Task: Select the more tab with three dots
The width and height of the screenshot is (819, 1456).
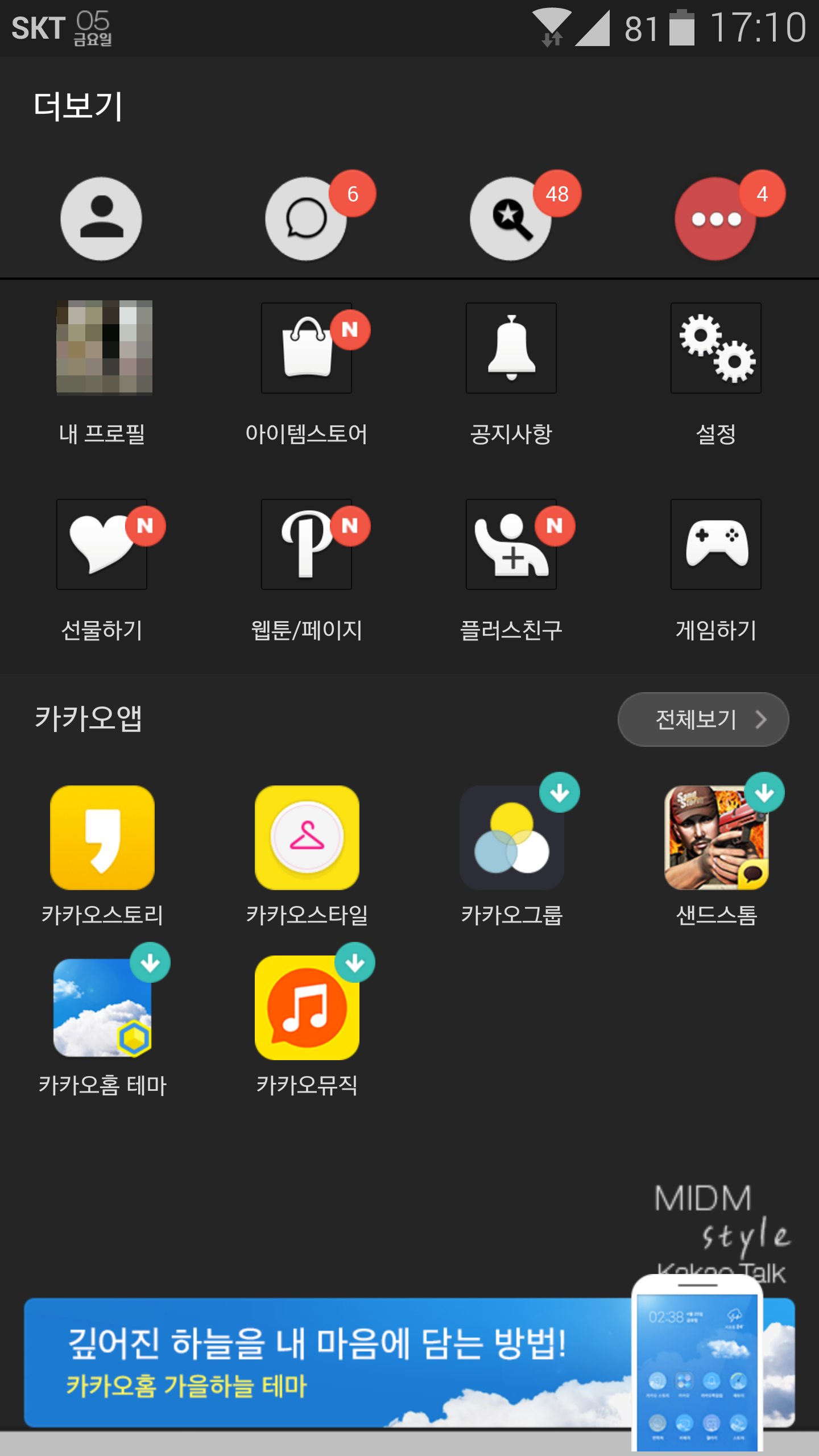Action: coord(715,219)
